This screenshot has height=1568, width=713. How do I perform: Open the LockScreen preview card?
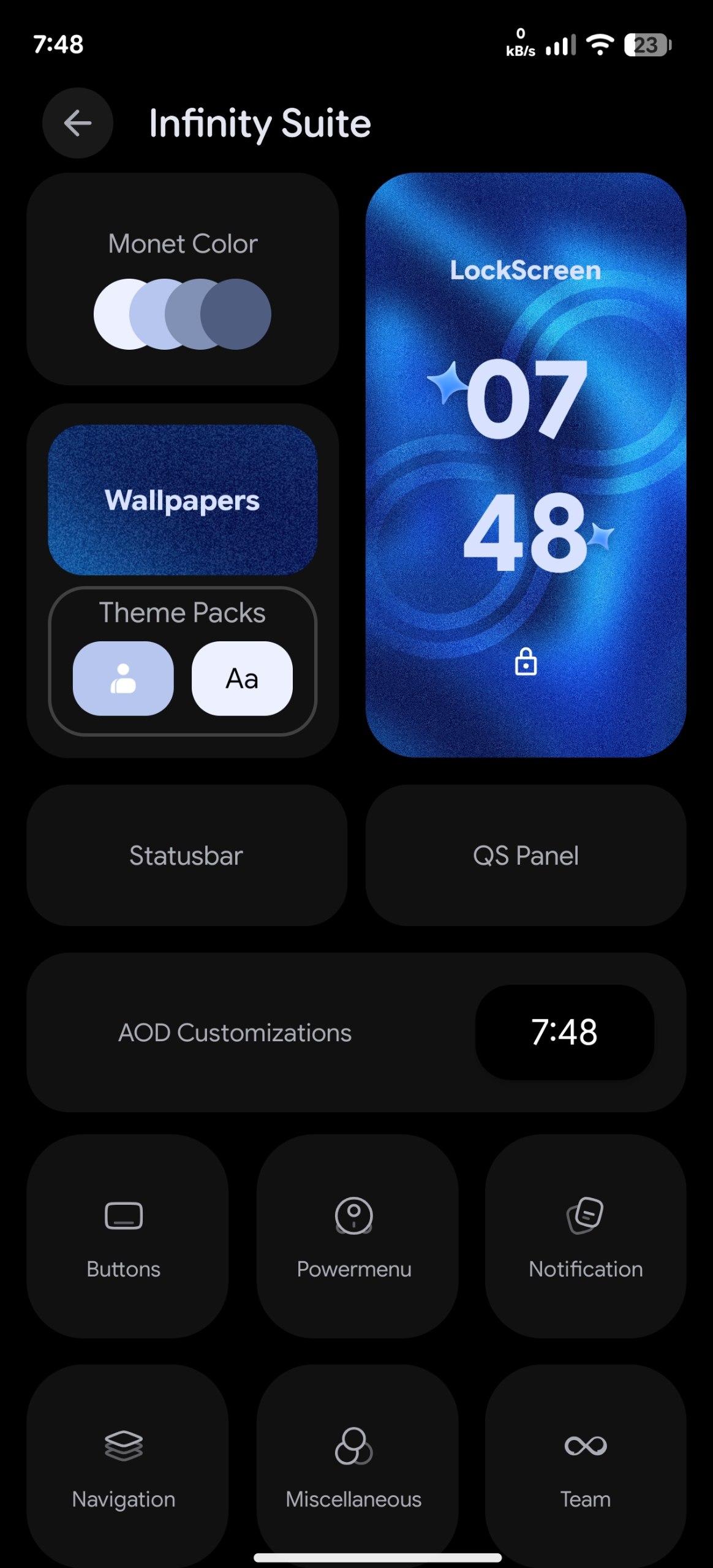(526, 465)
